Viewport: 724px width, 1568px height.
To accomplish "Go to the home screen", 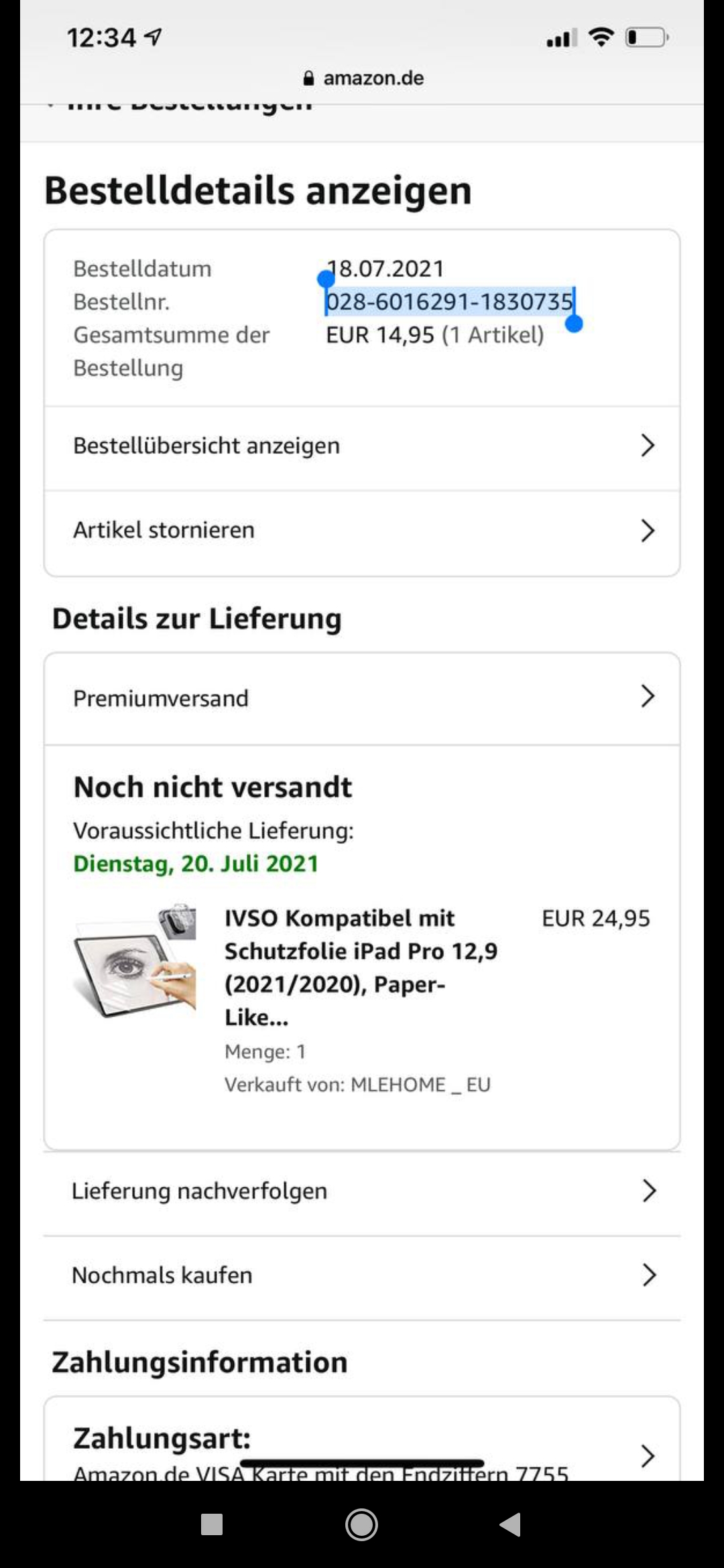I will 361,1524.
